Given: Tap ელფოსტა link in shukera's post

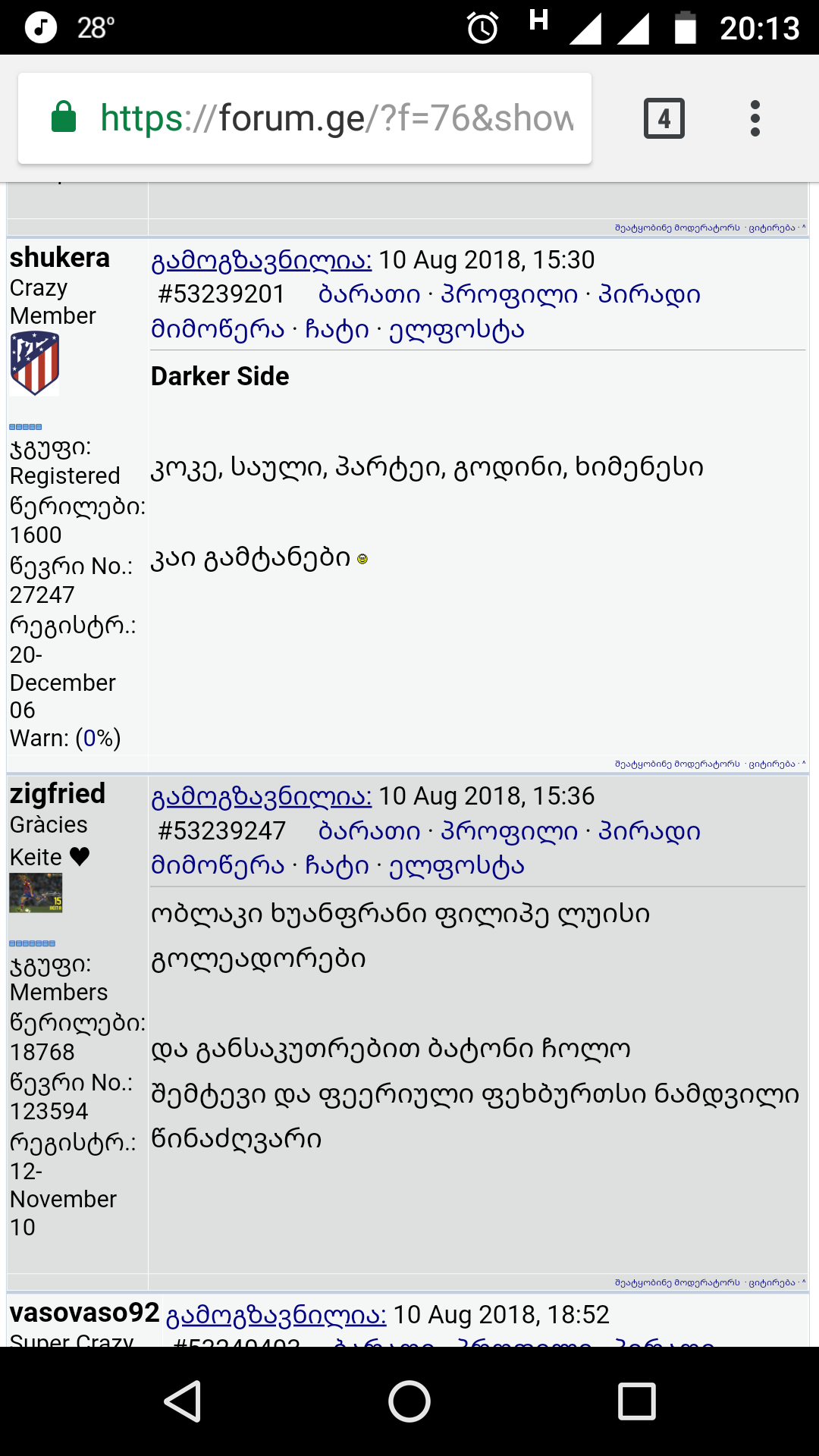Looking at the screenshot, I should 457,330.
